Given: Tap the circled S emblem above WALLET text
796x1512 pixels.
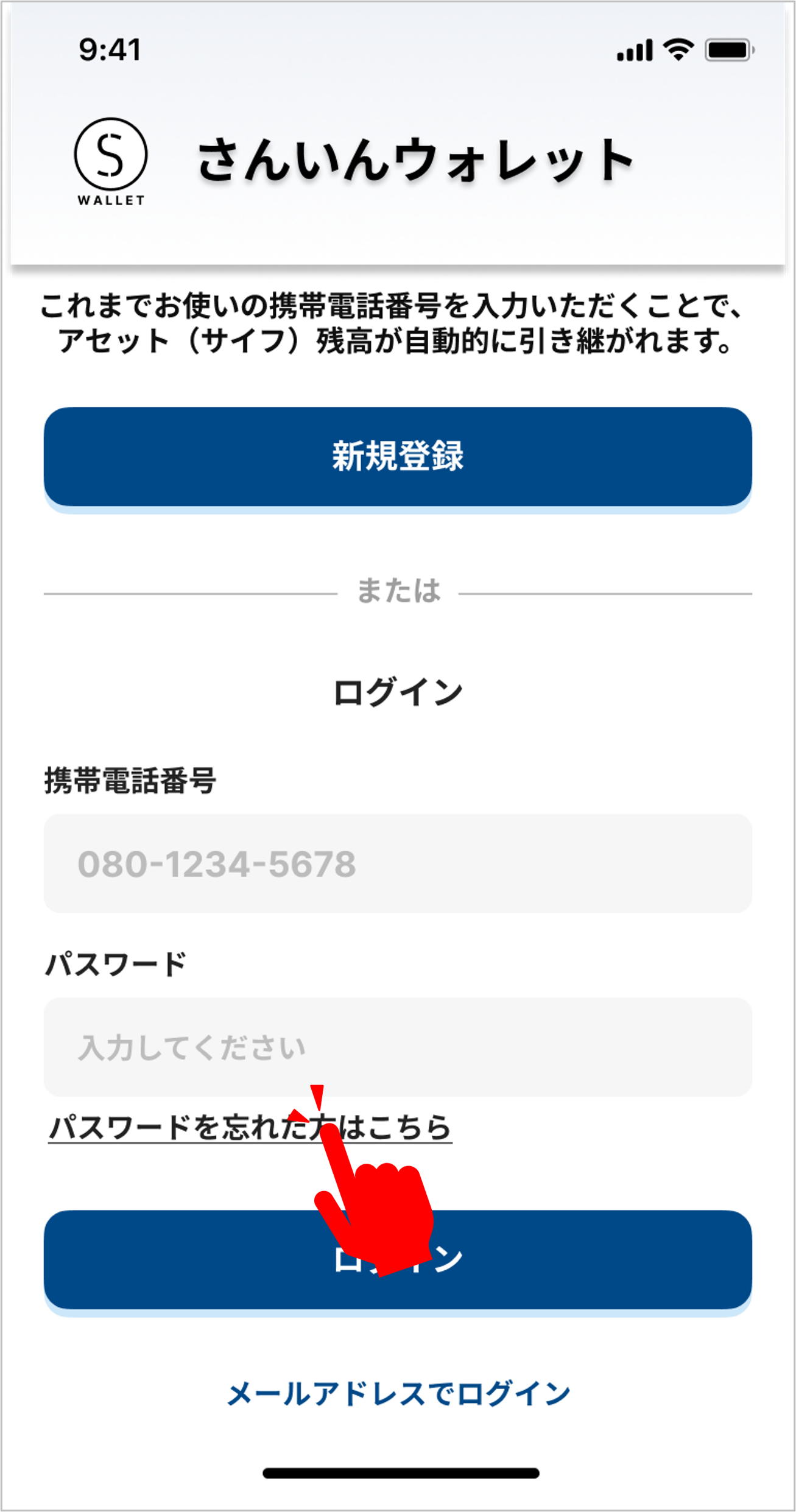Looking at the screenshot, I should pos(111,153).
